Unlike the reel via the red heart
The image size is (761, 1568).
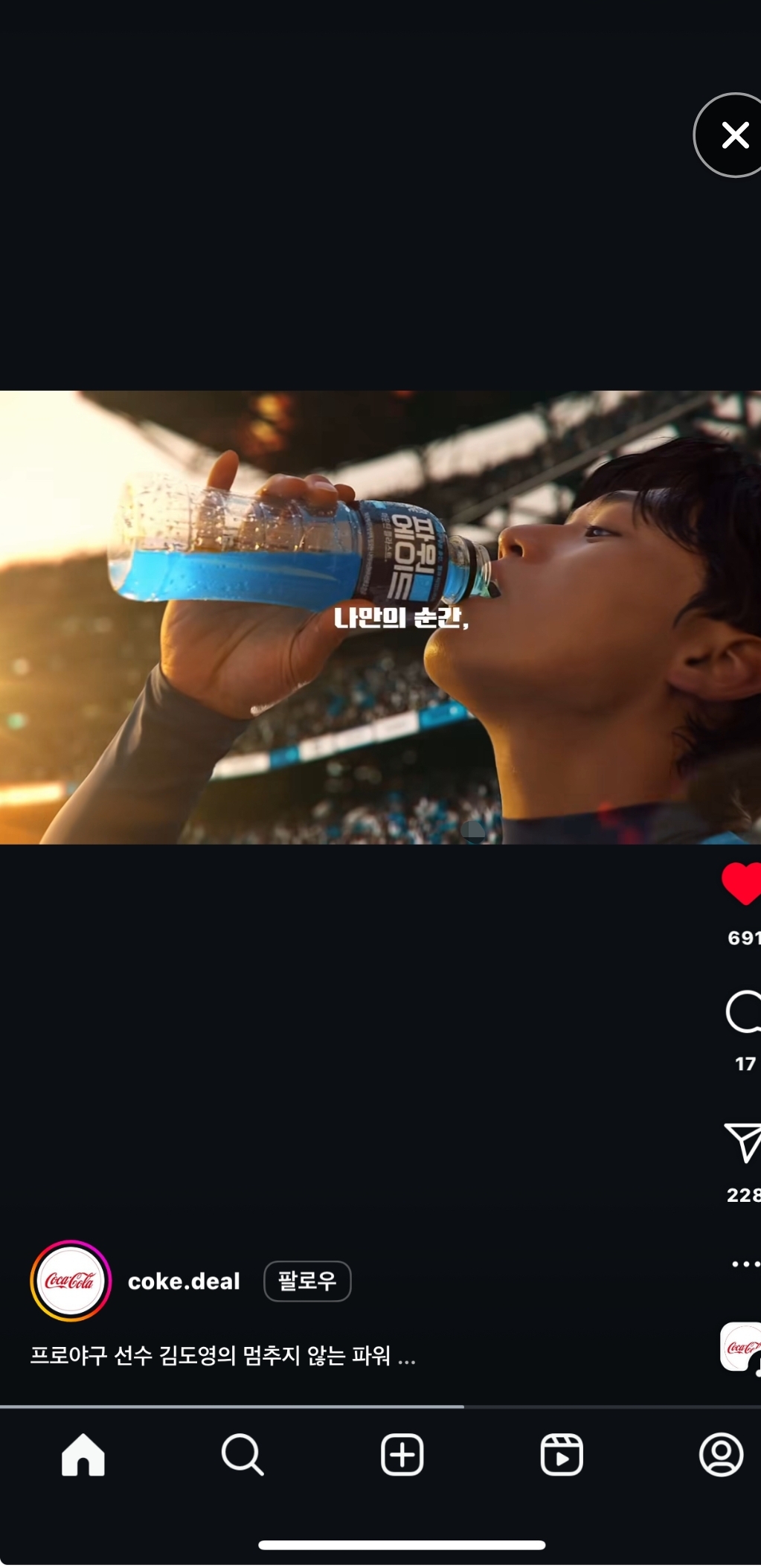(742, 883)
